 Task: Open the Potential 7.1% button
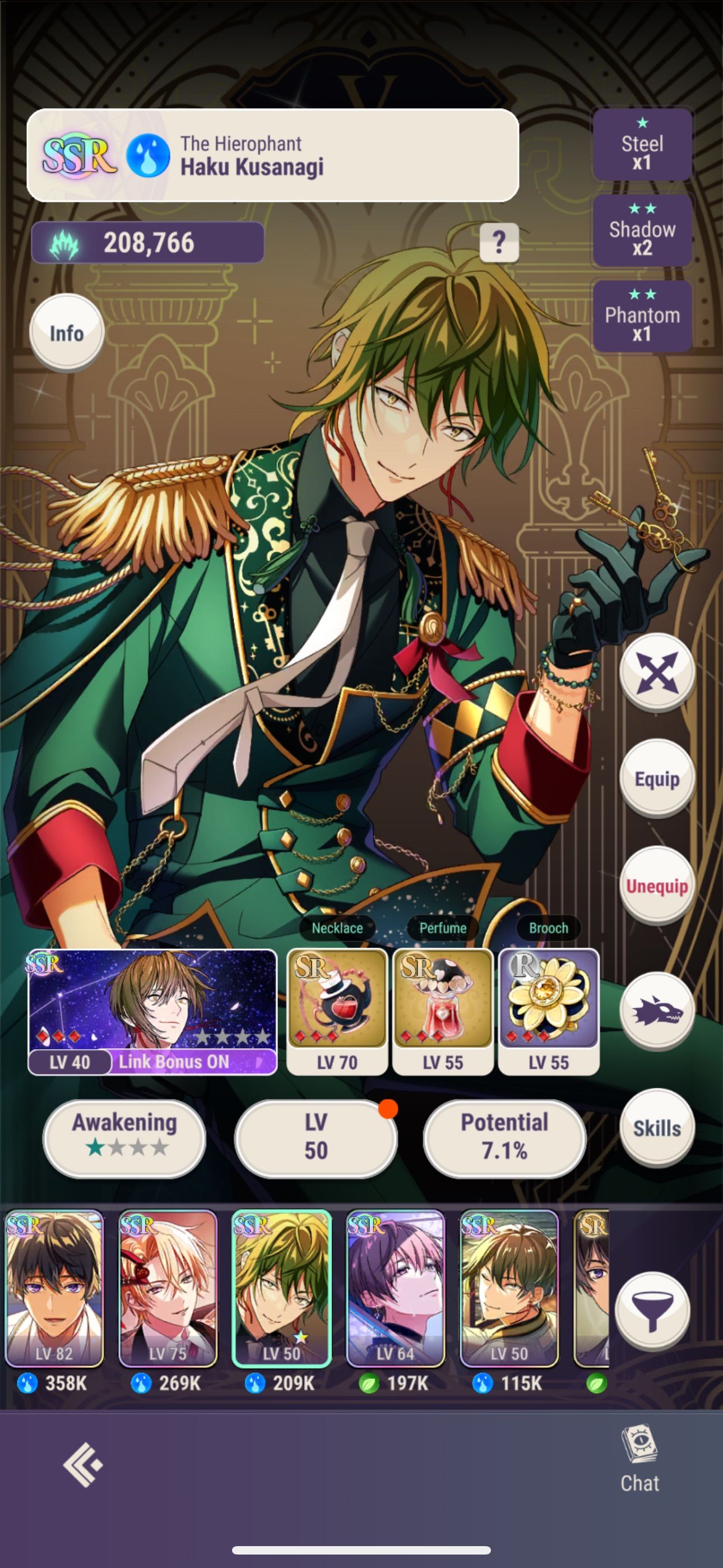click(504, 1135)
